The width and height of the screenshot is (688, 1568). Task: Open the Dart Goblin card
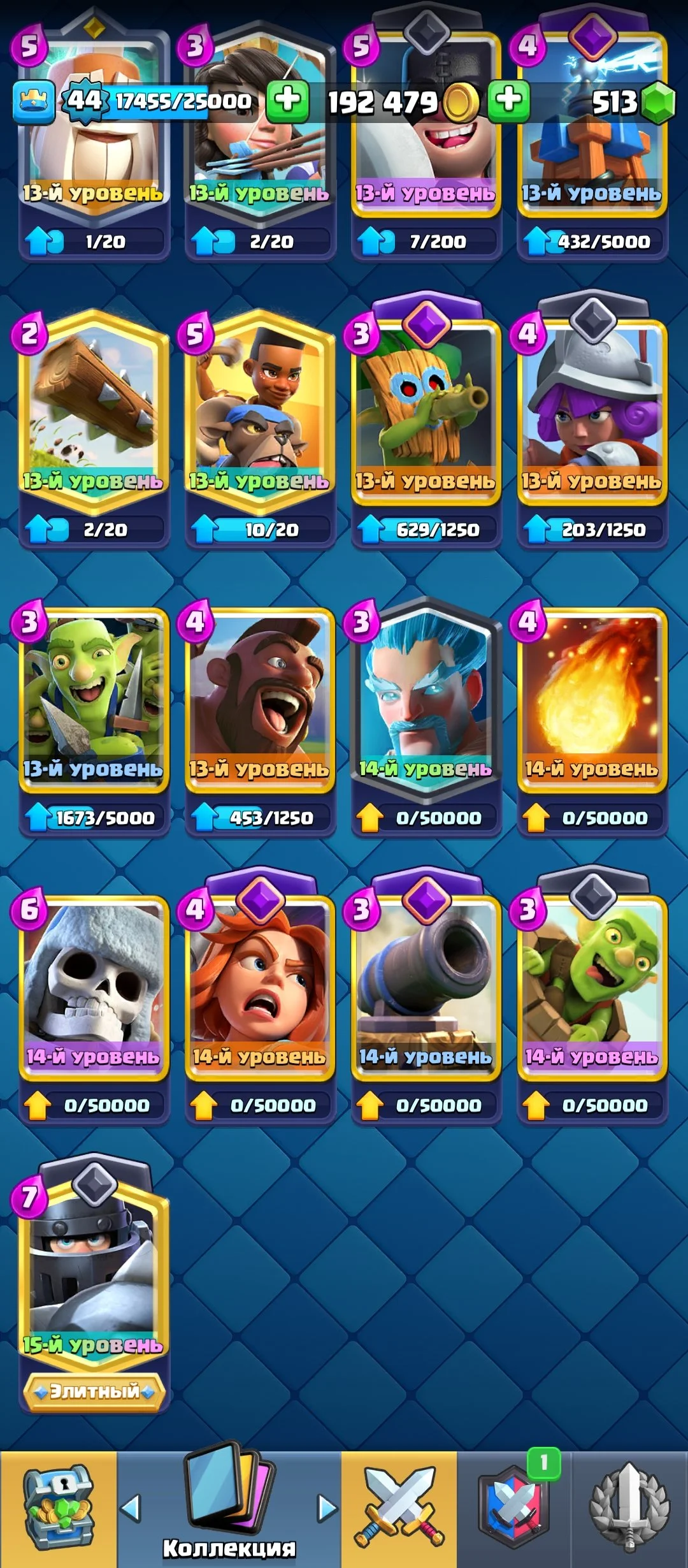[x=426, y=408]
